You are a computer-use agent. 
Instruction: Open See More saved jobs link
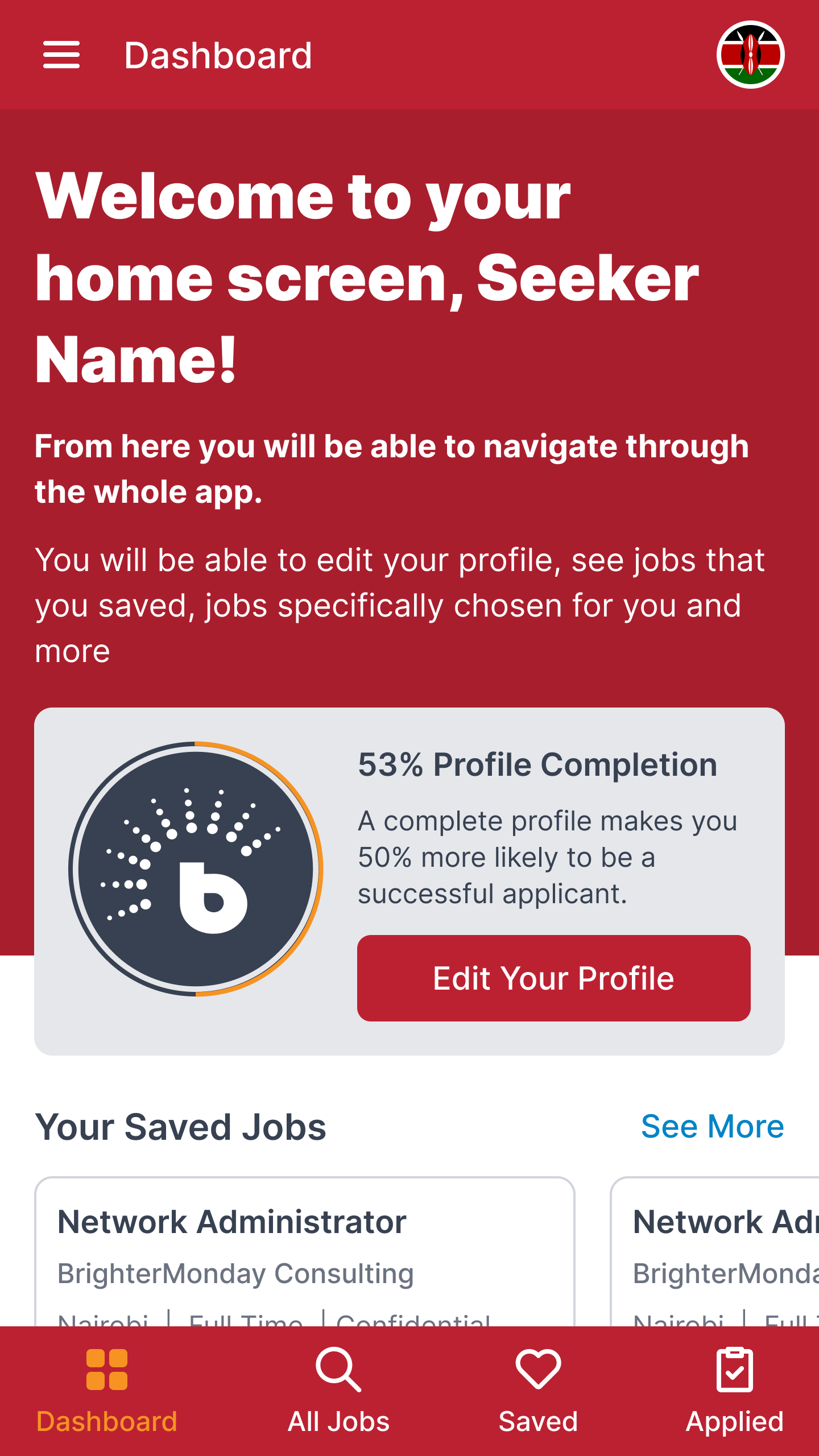point(712,1126)
